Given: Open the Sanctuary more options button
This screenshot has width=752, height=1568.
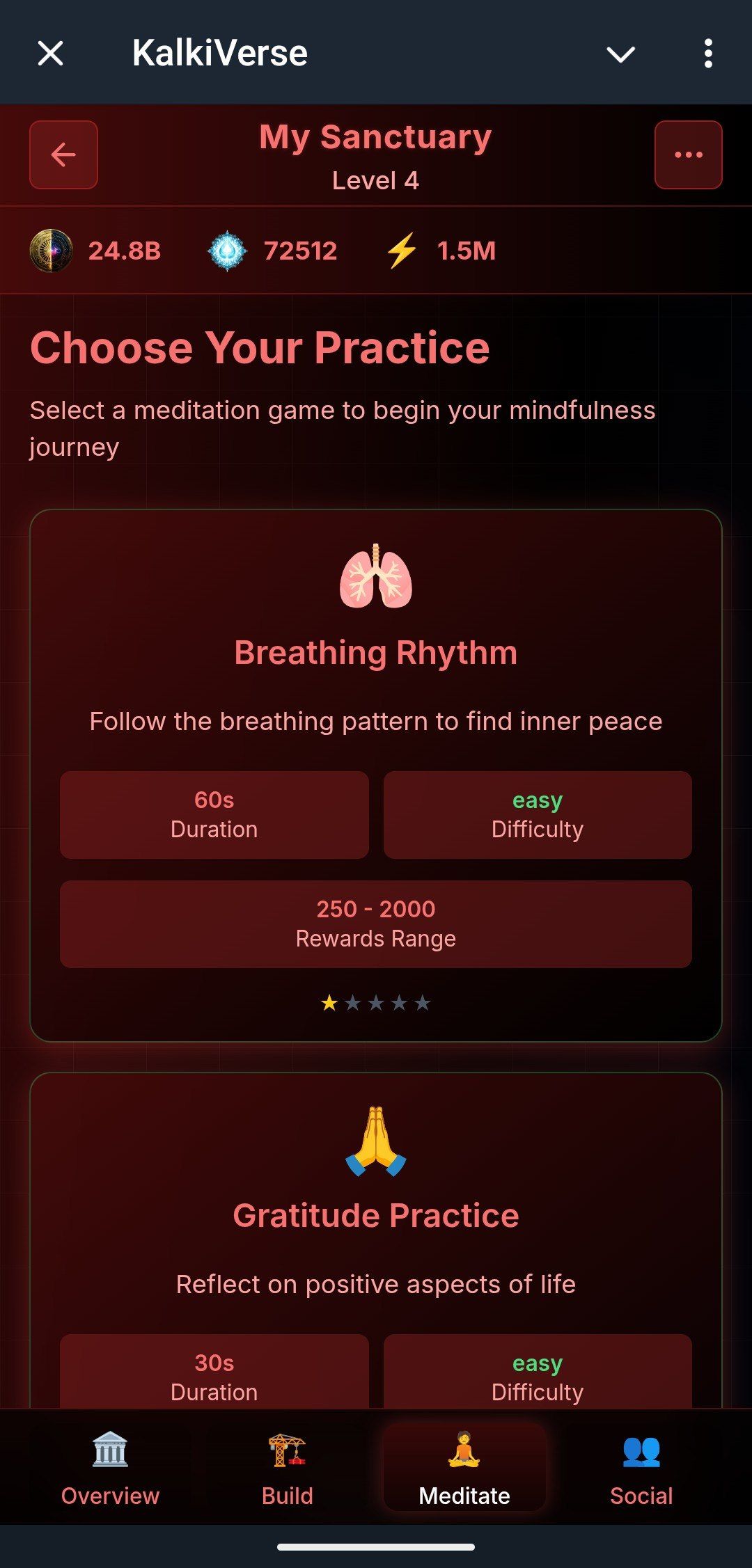Looking at the screenshot, I should coord(688,155).
